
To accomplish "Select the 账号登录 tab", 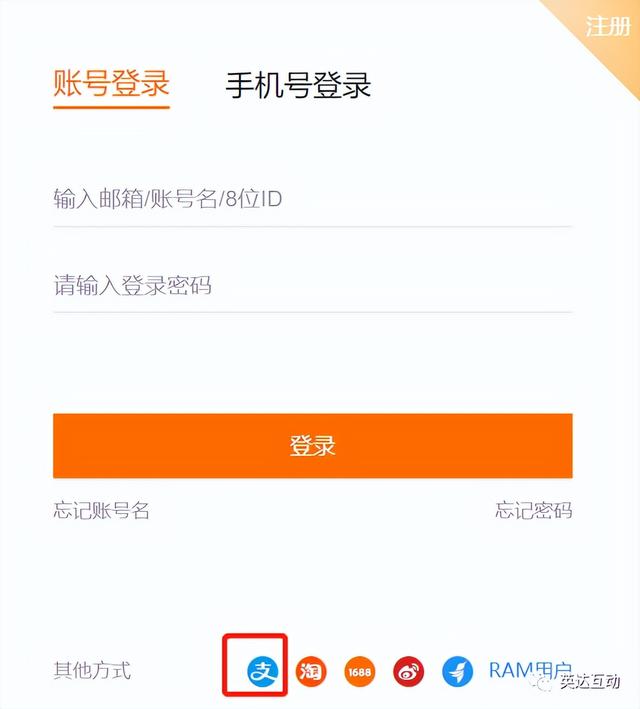I will click(111, 84).
